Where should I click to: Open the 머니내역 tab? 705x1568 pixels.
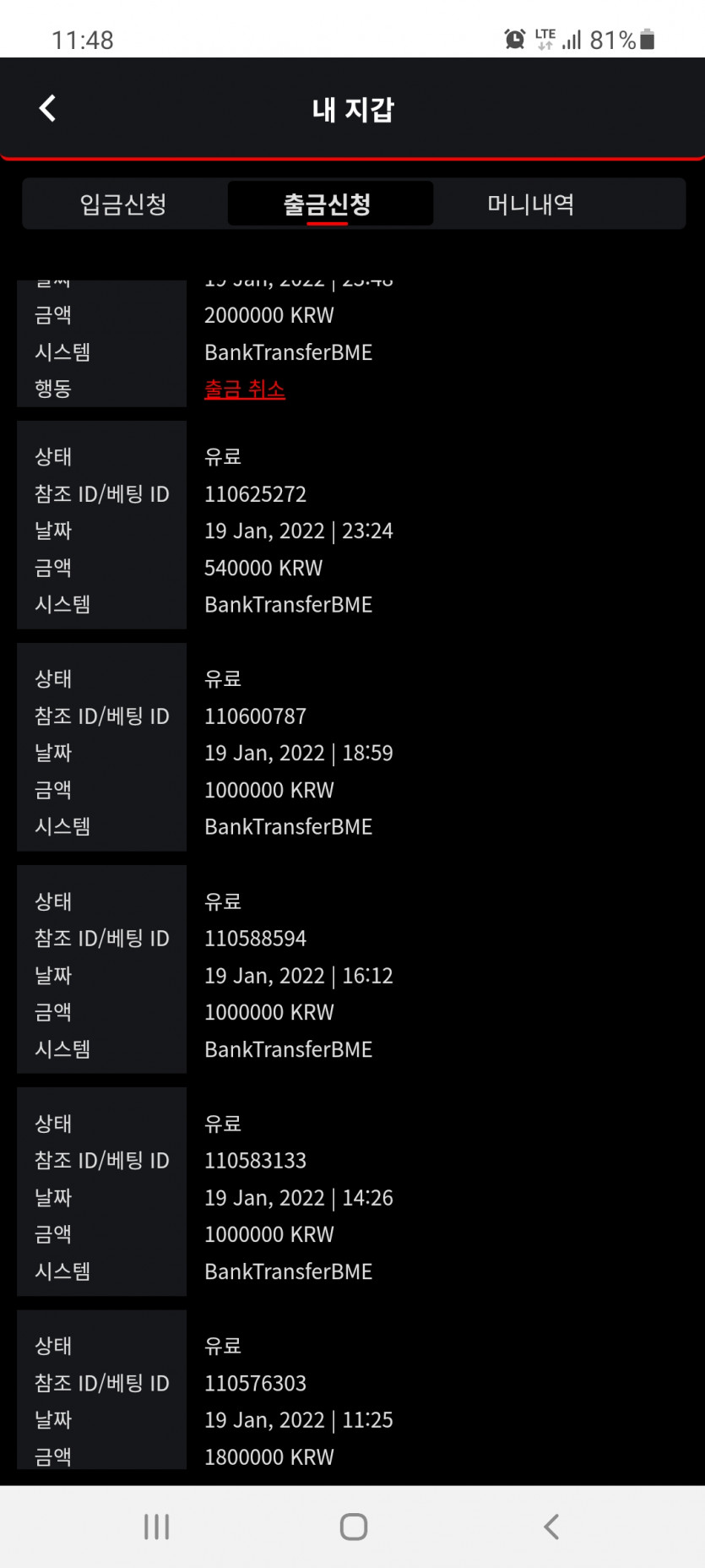(x=531, y=204)
